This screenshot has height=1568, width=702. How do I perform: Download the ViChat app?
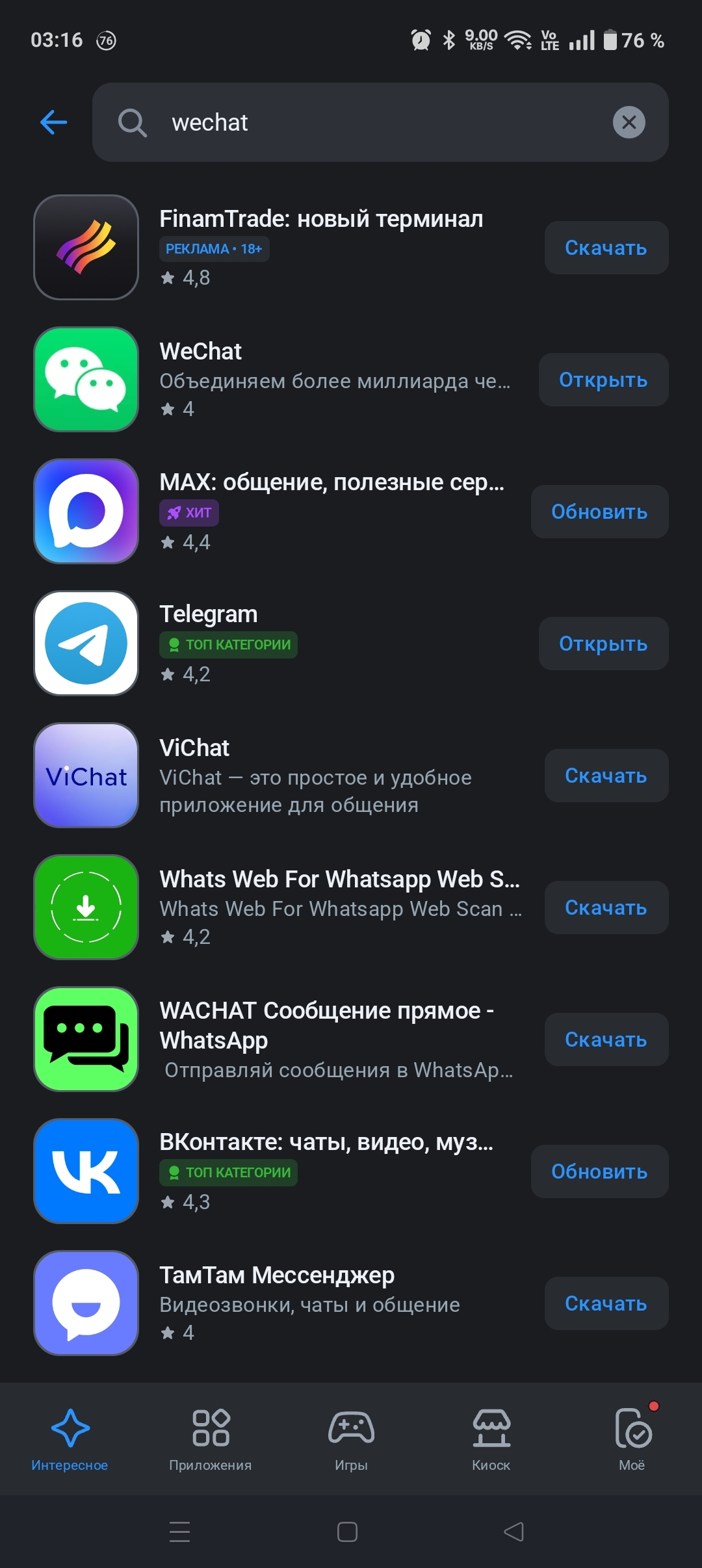(x=606, y=776)
